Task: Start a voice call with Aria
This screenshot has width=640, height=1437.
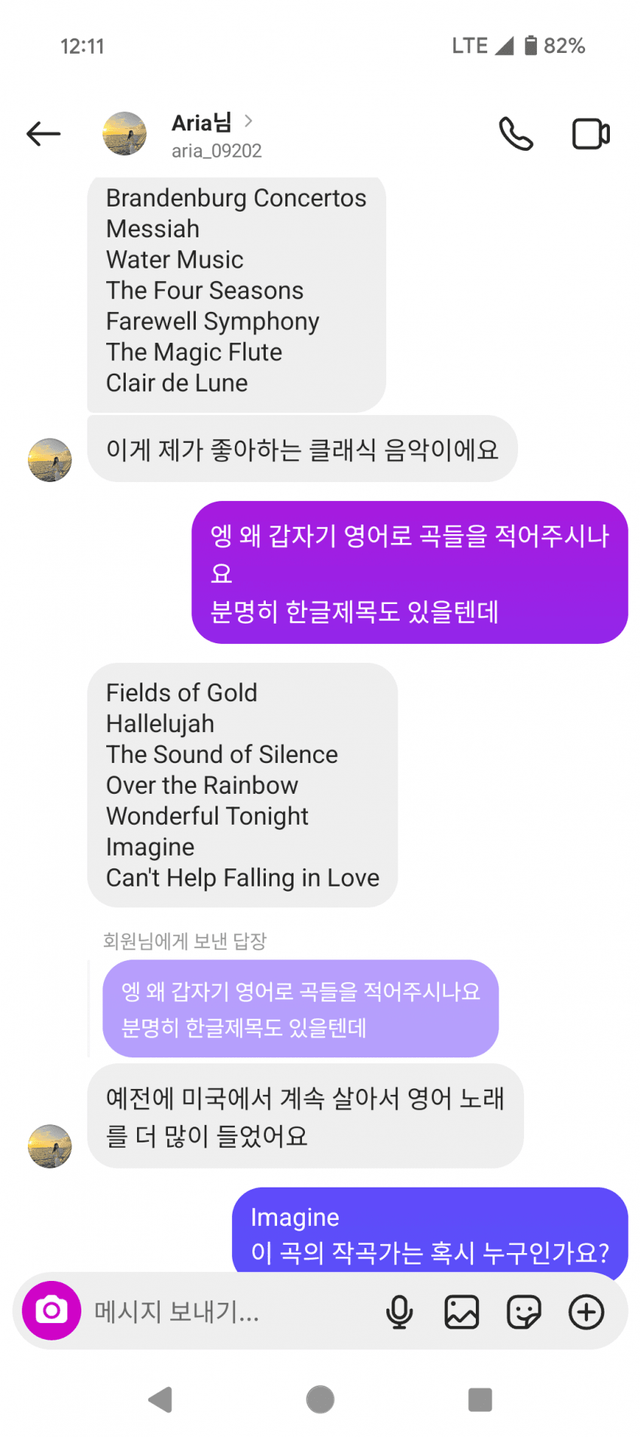Action: pyautogui.click(x=516, y=134)
